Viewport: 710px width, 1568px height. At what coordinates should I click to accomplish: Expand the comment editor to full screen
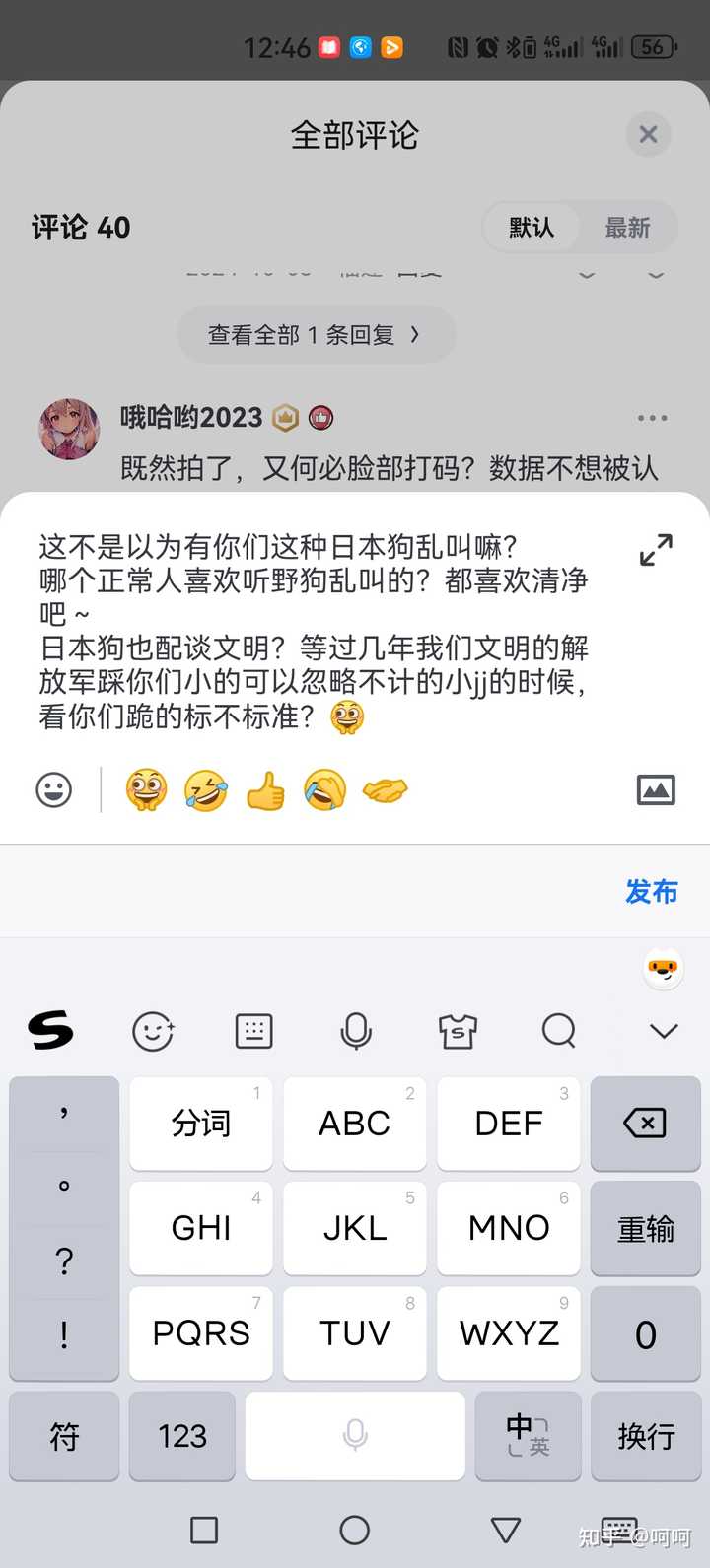(x=656, y=550)
